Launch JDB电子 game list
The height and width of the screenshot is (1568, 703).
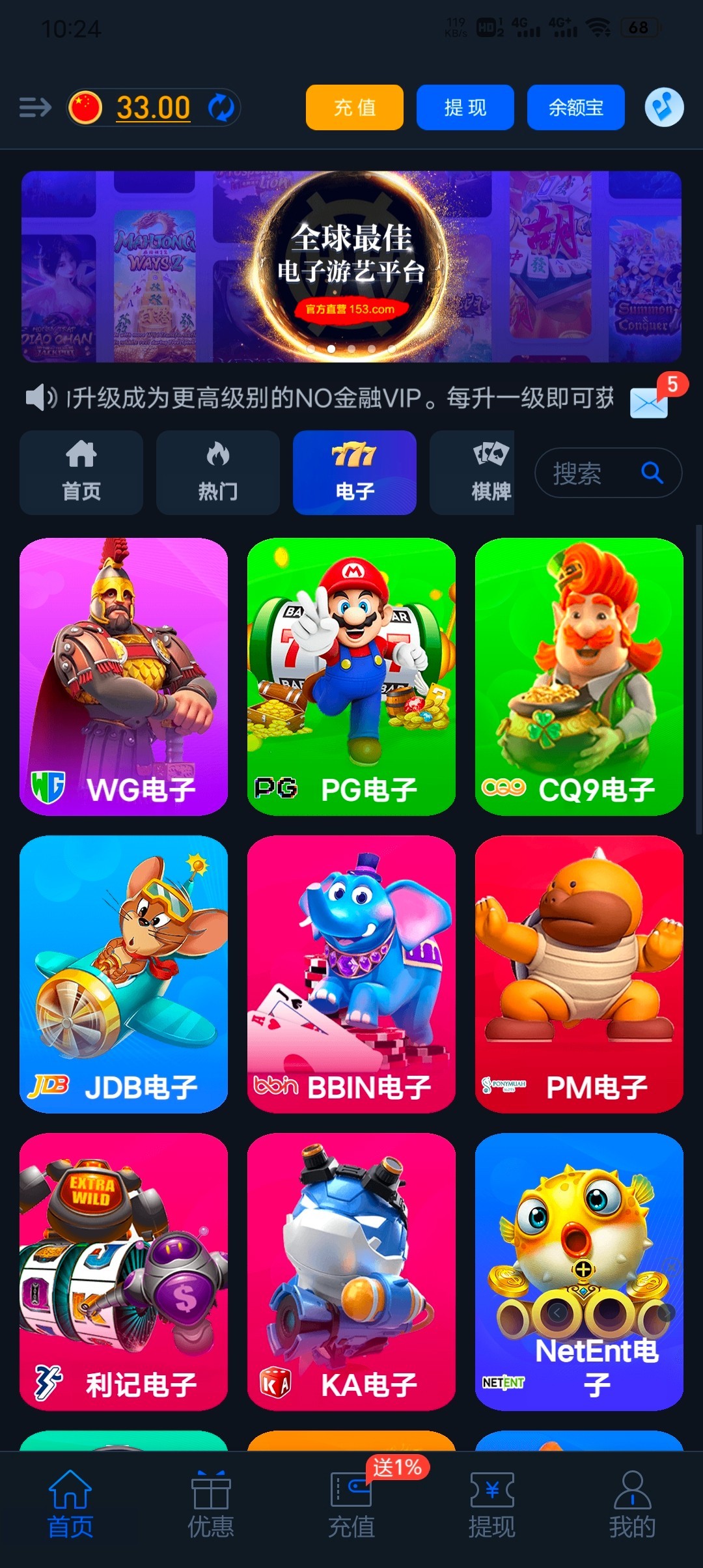pos(124,973)
